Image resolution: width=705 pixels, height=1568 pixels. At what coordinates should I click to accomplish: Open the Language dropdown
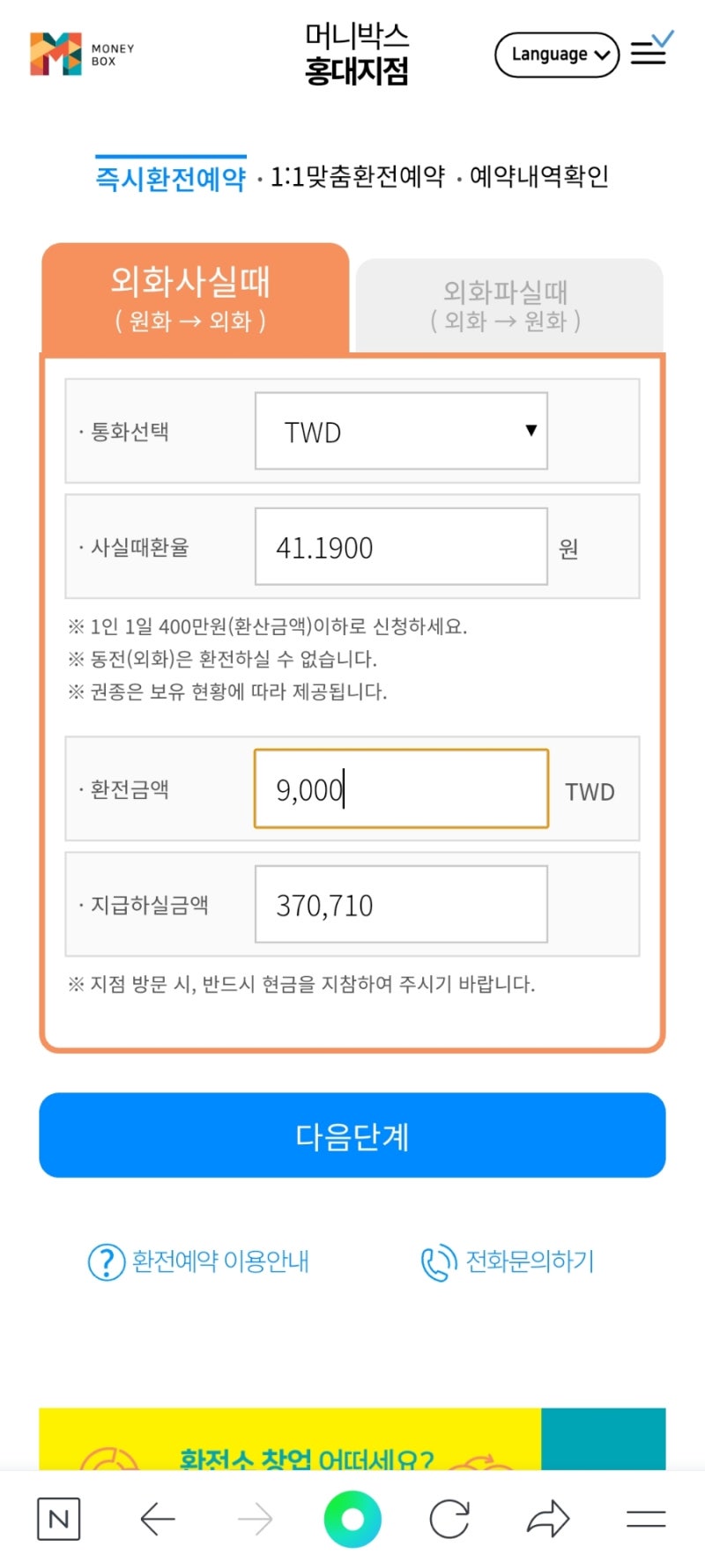[x=556, y=54]
